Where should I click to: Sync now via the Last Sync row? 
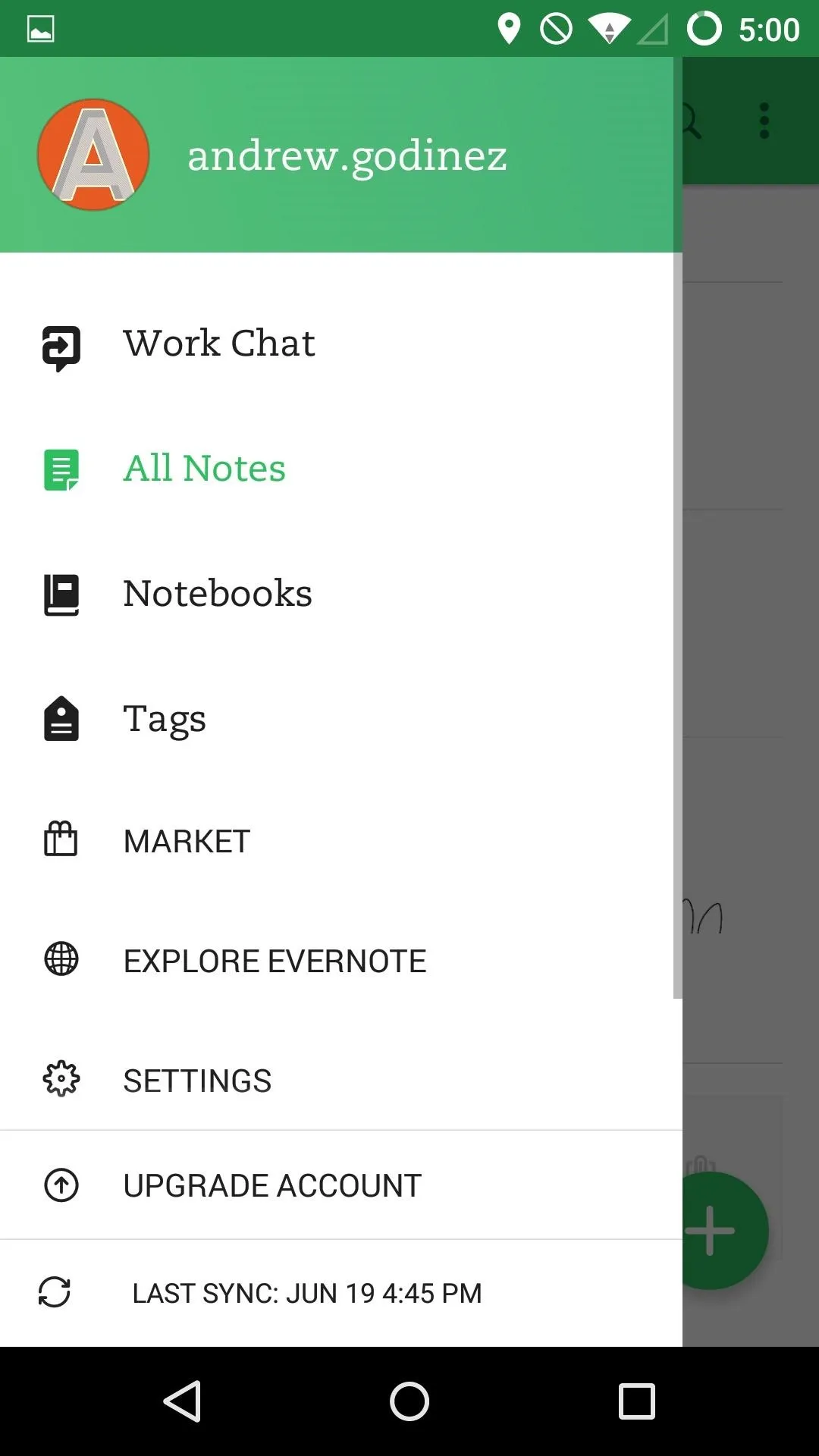coord(341,1293)
